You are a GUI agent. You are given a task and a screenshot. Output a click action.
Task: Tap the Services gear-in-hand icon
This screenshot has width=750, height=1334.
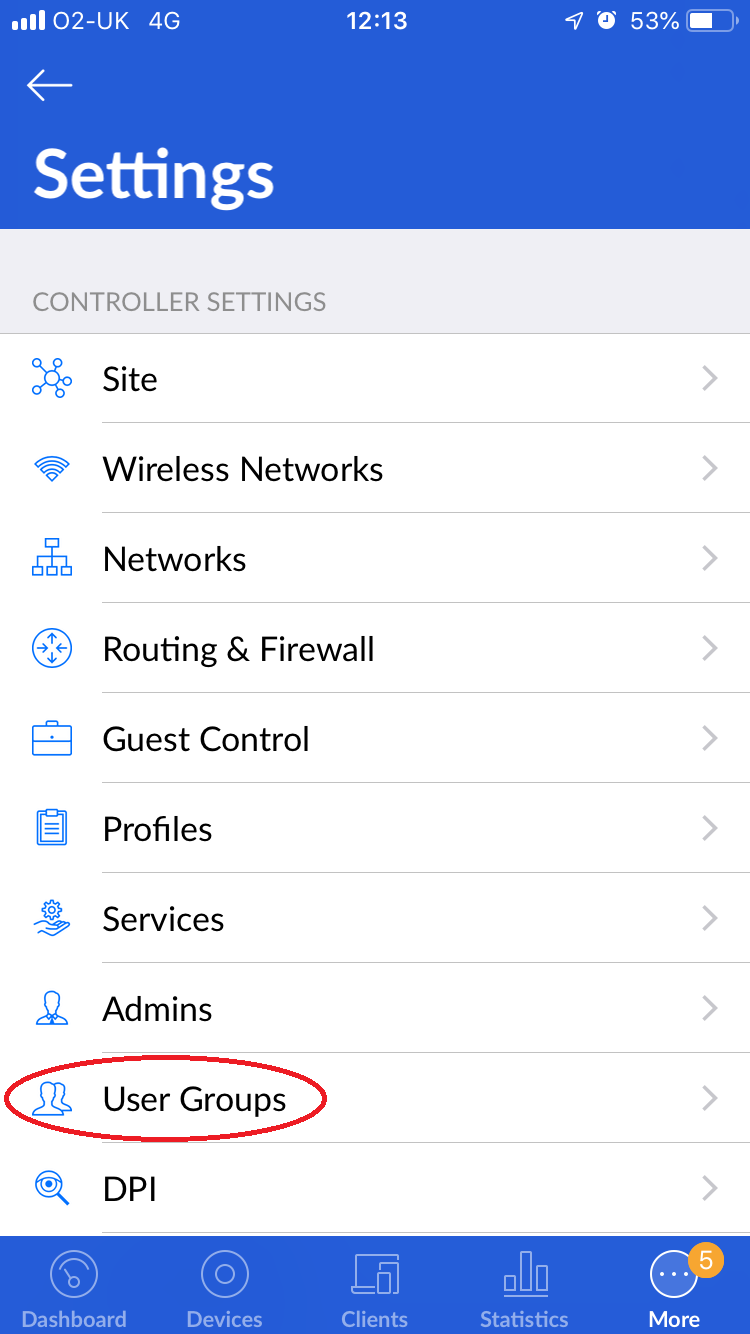coord(52,918)
